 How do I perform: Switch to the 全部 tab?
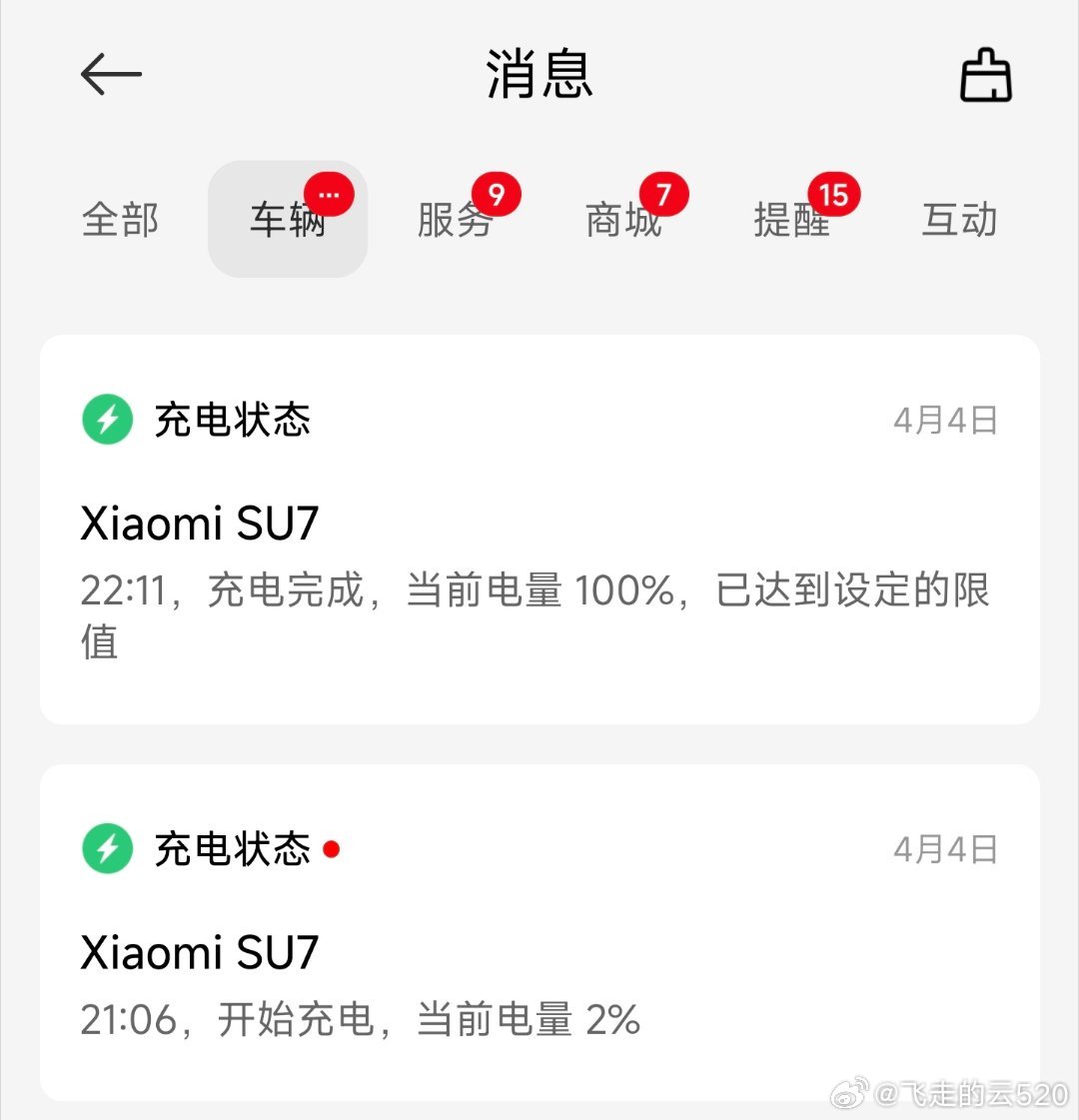click(122, 221)
